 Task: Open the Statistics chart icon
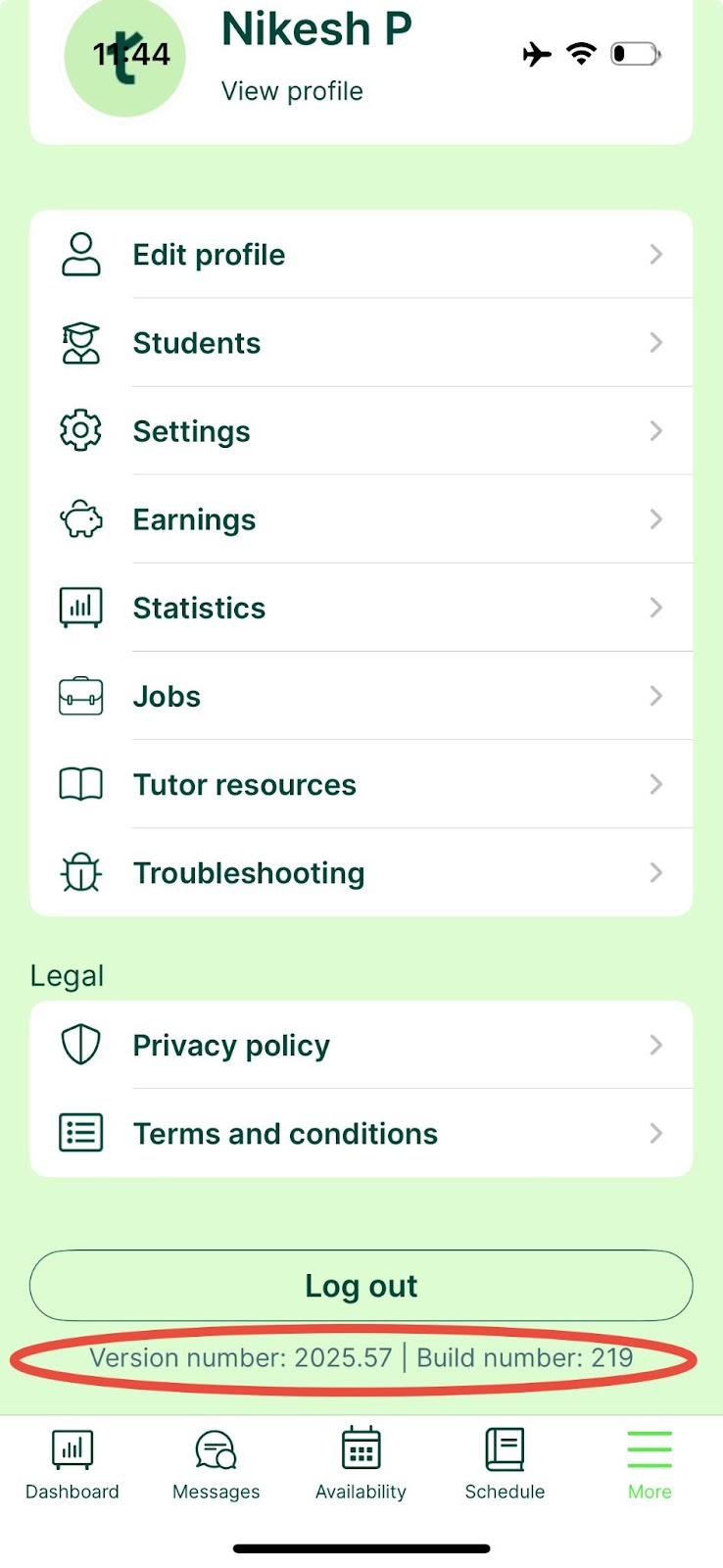[80, 608]
